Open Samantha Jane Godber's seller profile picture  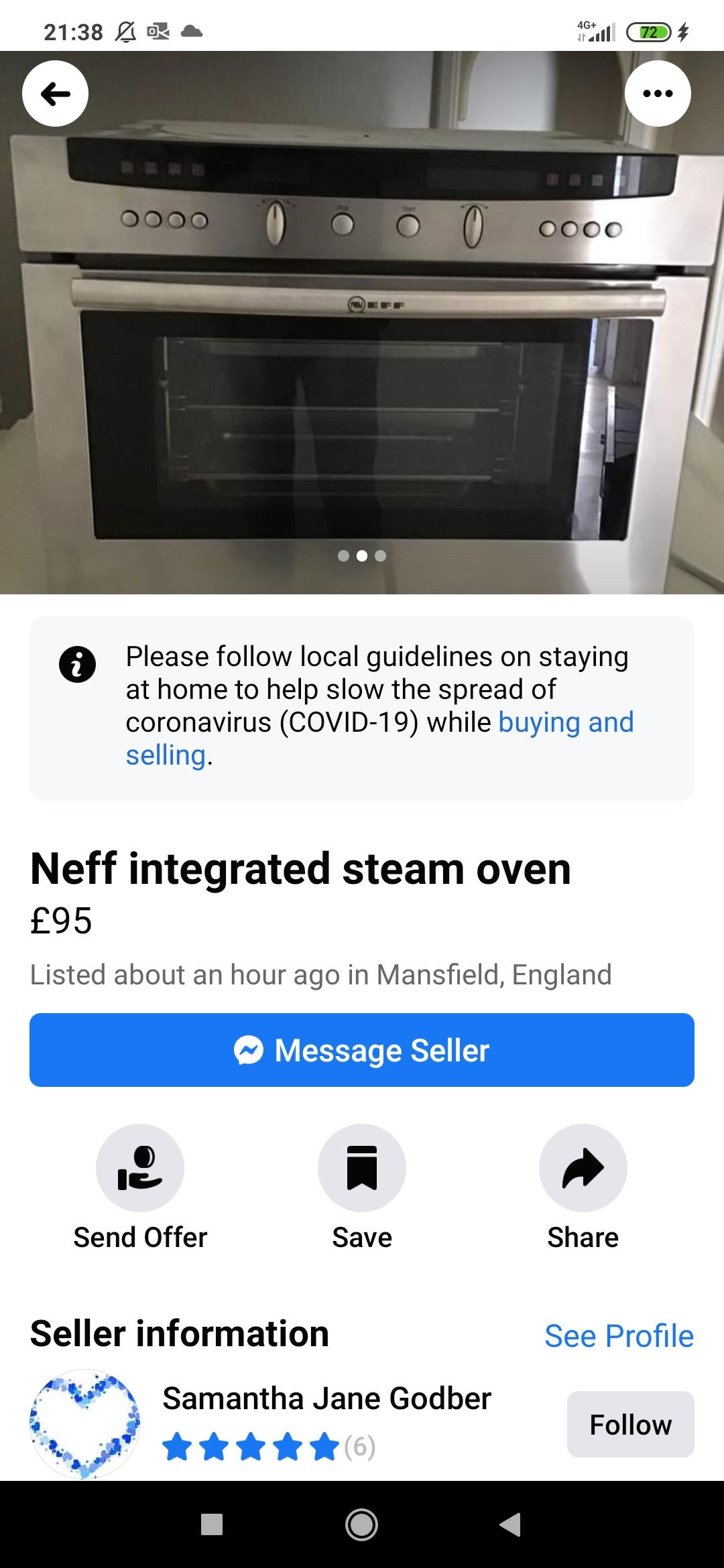coord(85,1423)
